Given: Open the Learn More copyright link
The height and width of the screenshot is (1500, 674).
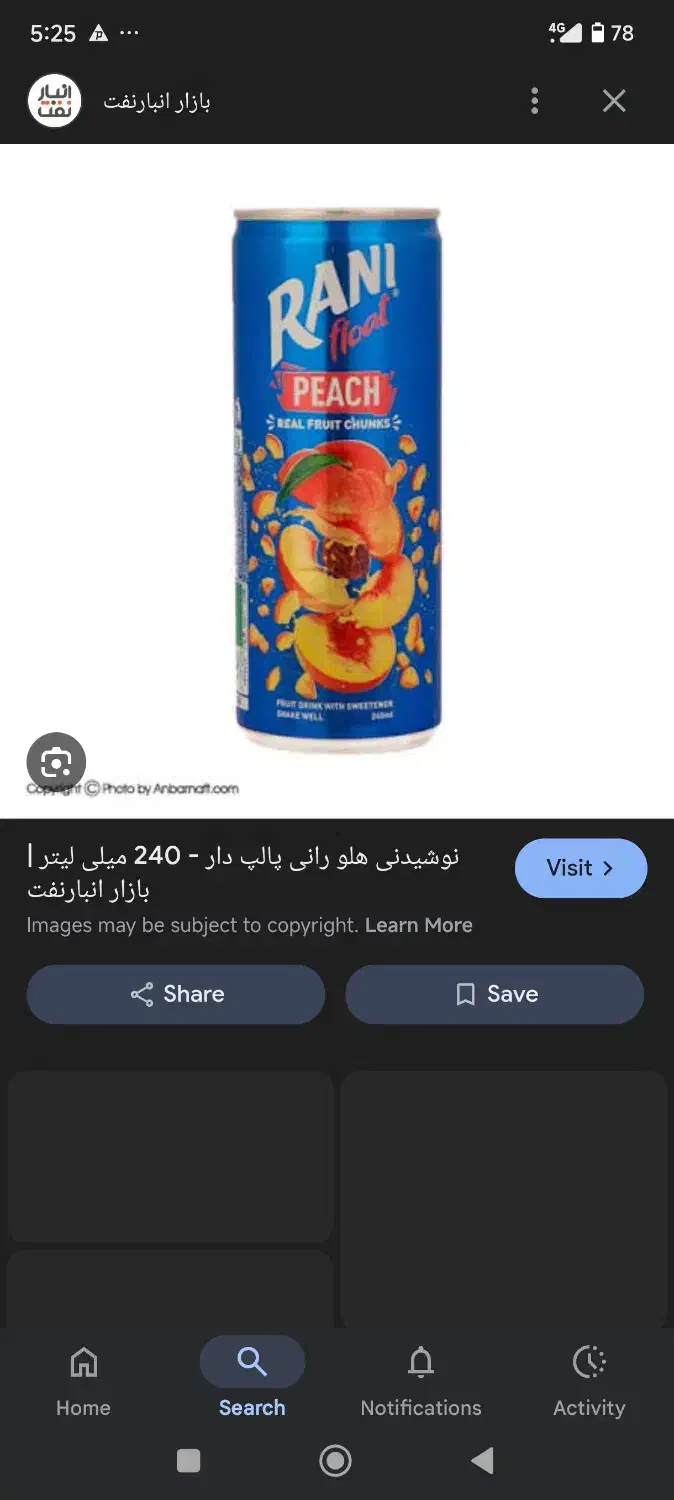Looking at the screenshot, I should 418,925.
